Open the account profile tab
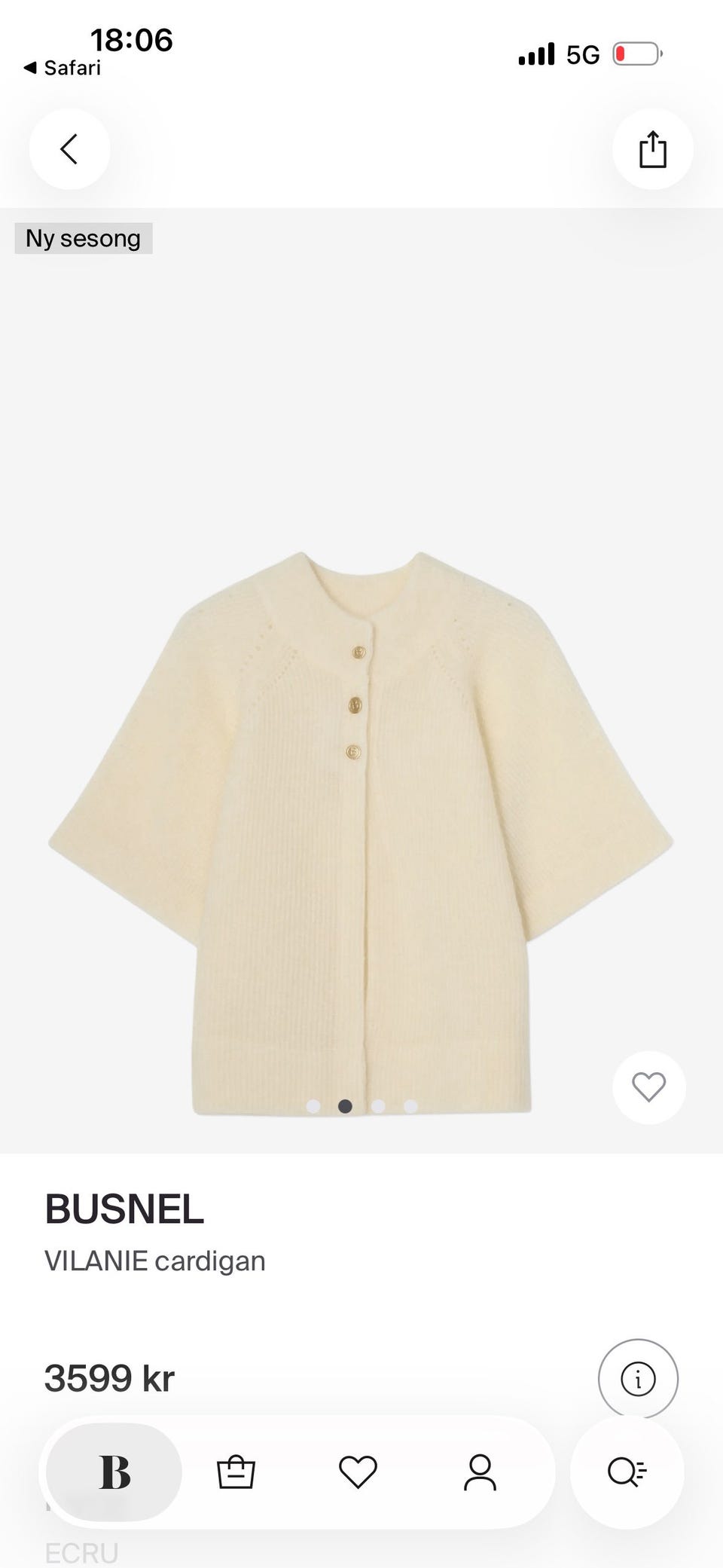The height and width of the screenshot is (1568, 723). coord(480,1472)
